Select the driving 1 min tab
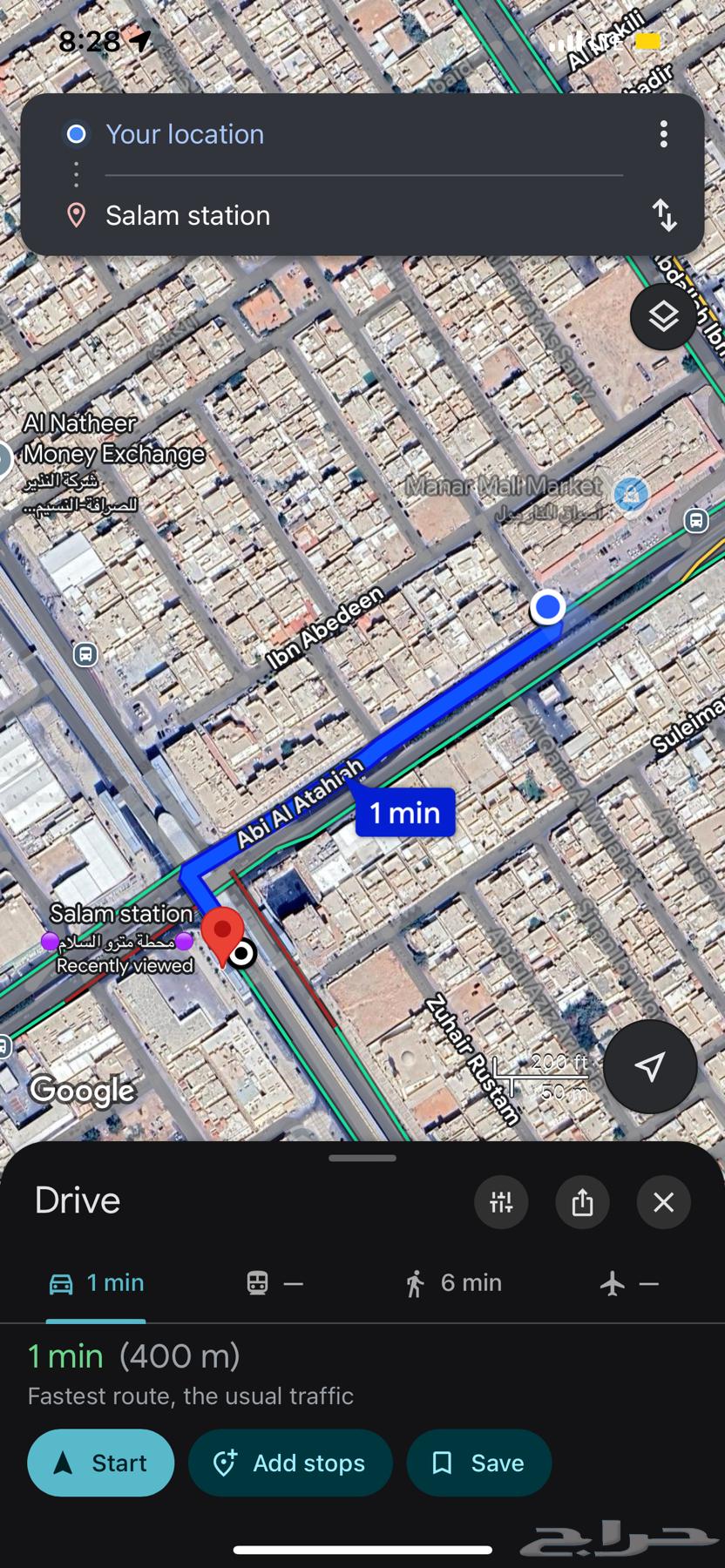 [96, 1283]
